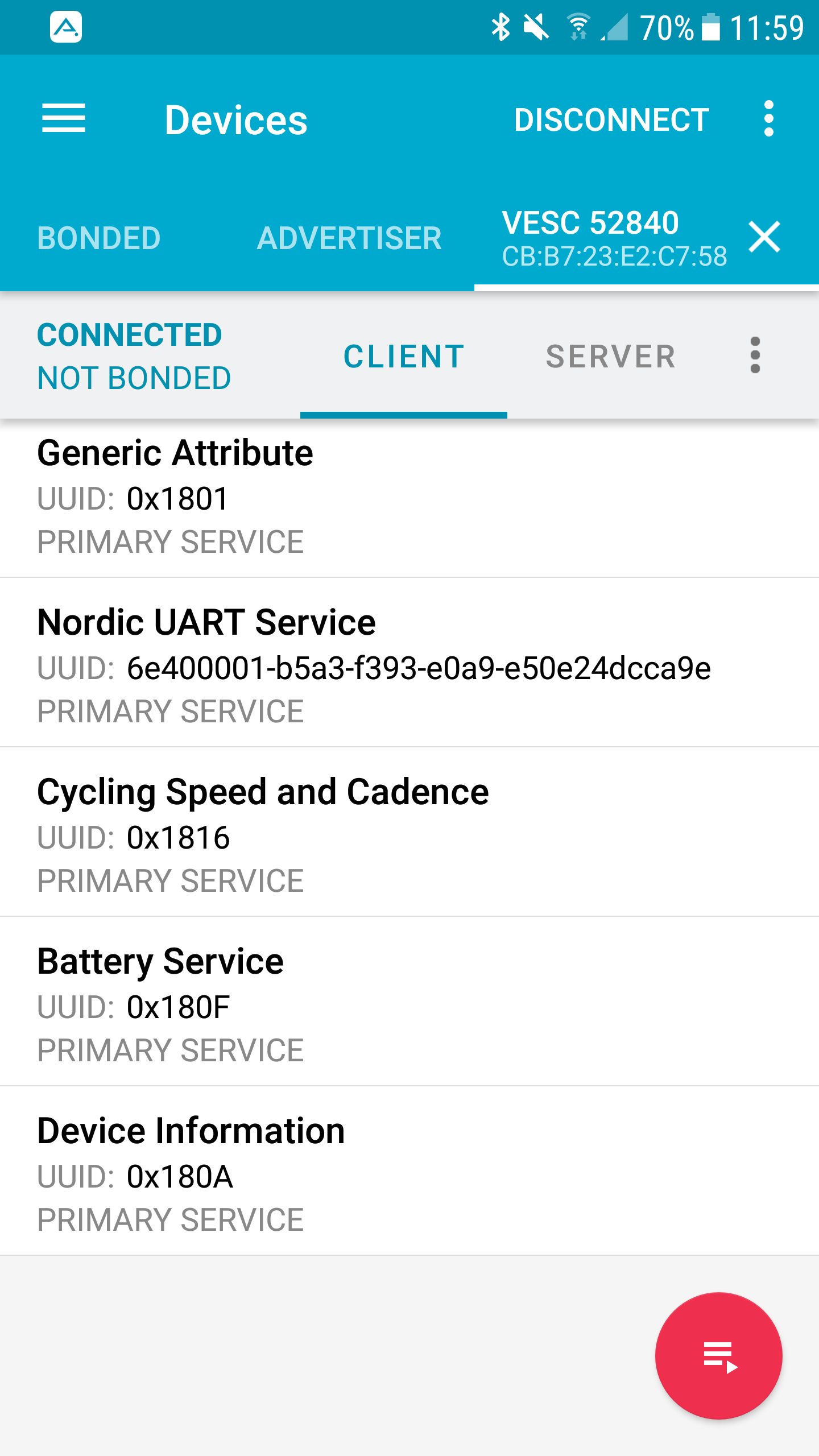Expand the Generic Attribute service
819x1456 pixels.
click(409, 497)
